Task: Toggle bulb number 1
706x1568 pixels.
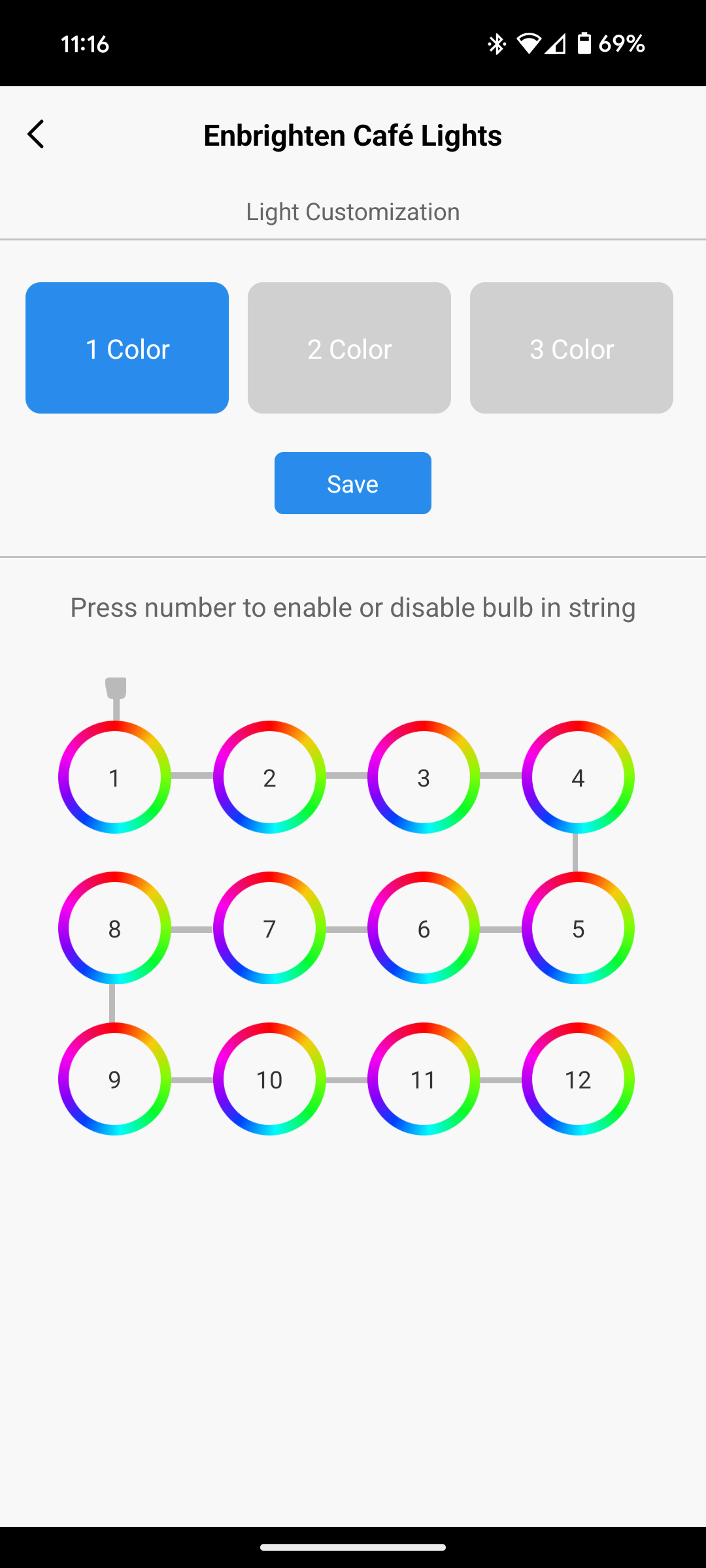Action: pos(114,777)
